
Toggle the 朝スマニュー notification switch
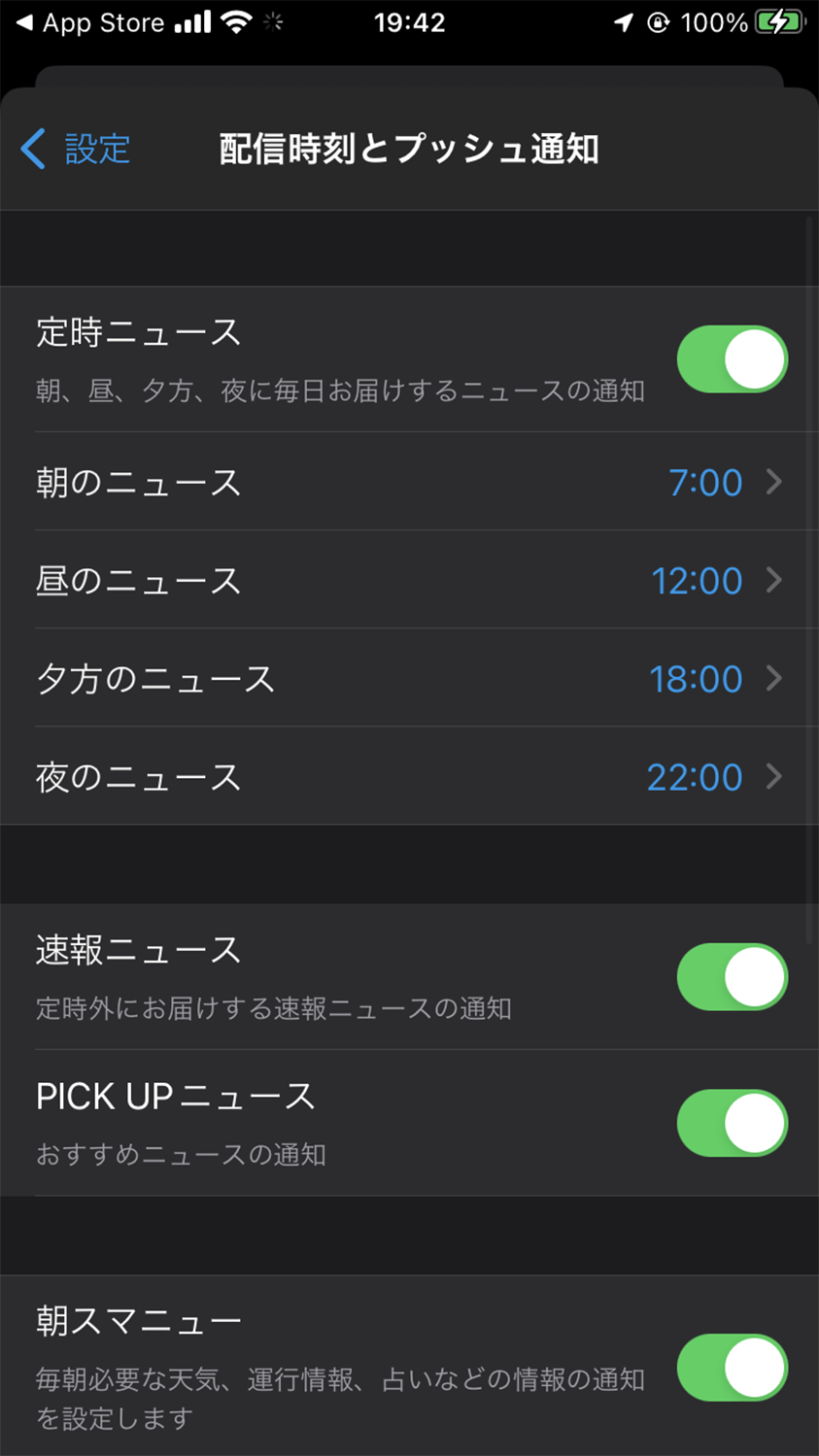732,1368
